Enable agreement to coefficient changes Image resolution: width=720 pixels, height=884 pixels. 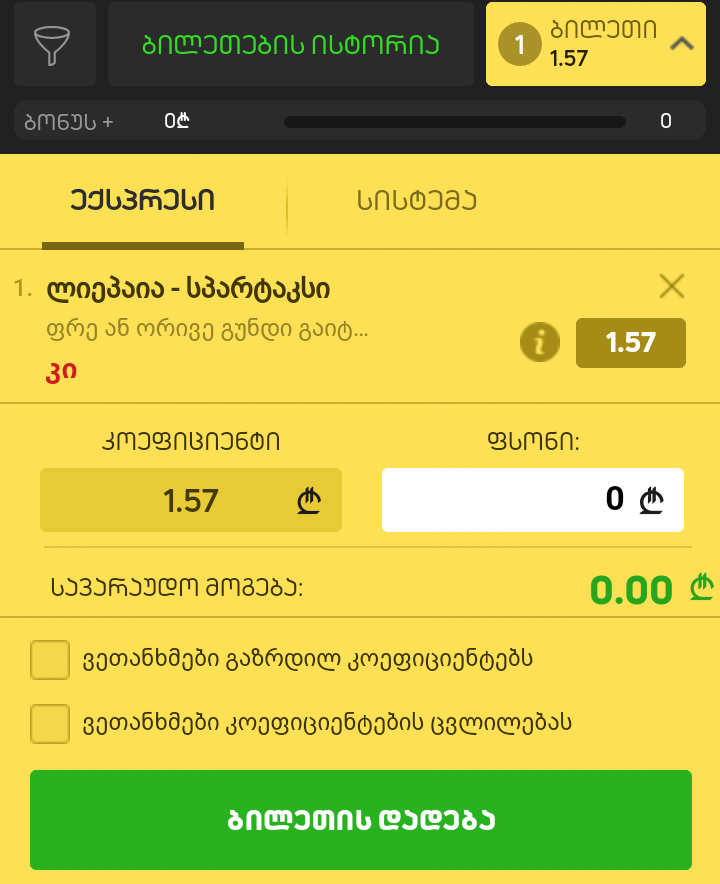pyautogui.click(x=49, y=722)
